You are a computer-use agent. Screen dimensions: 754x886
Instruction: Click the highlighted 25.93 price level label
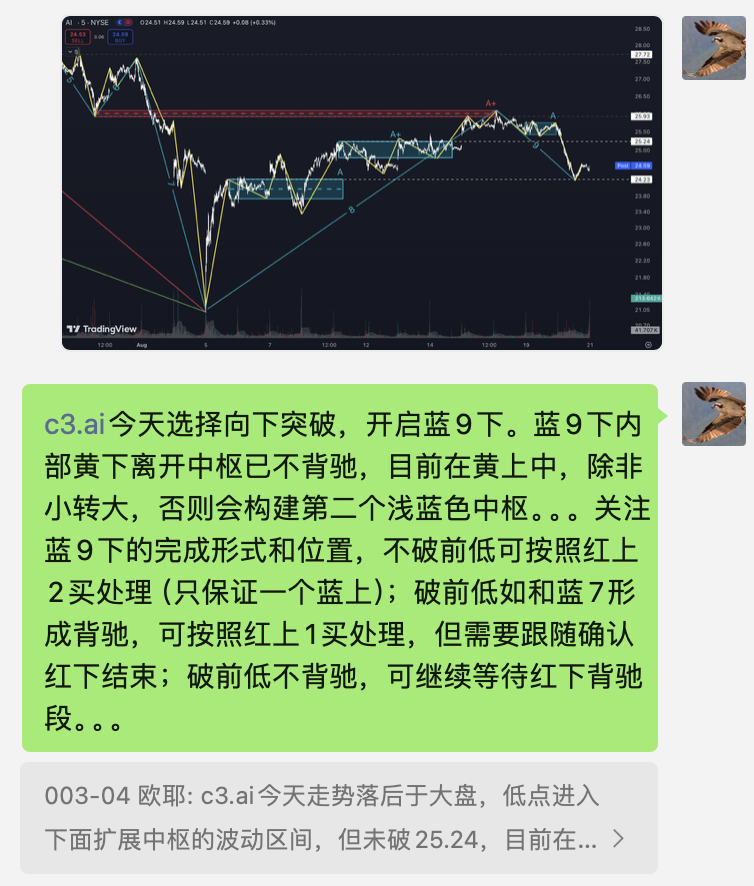point(640,117)
